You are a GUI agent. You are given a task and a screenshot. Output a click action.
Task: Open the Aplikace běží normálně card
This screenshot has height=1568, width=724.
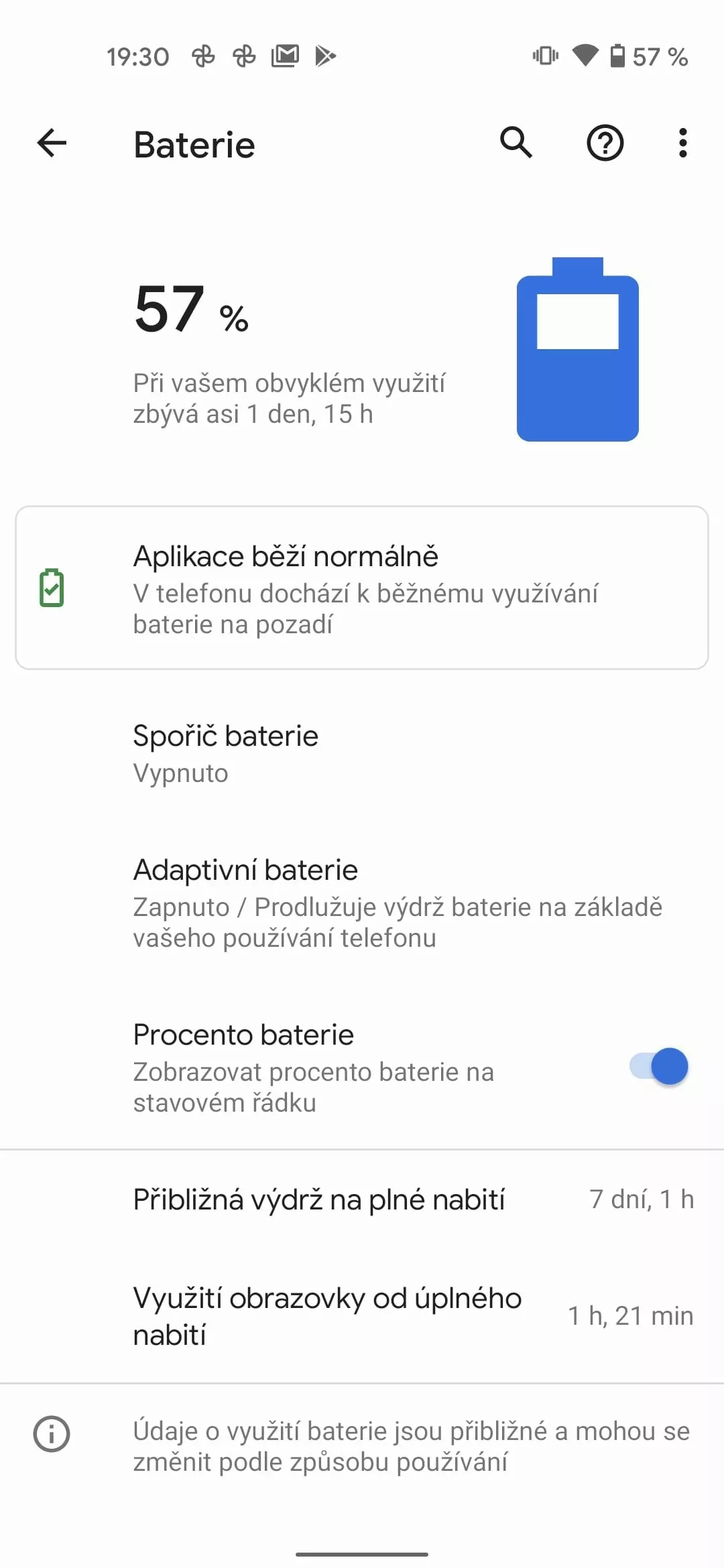[362, 588]
